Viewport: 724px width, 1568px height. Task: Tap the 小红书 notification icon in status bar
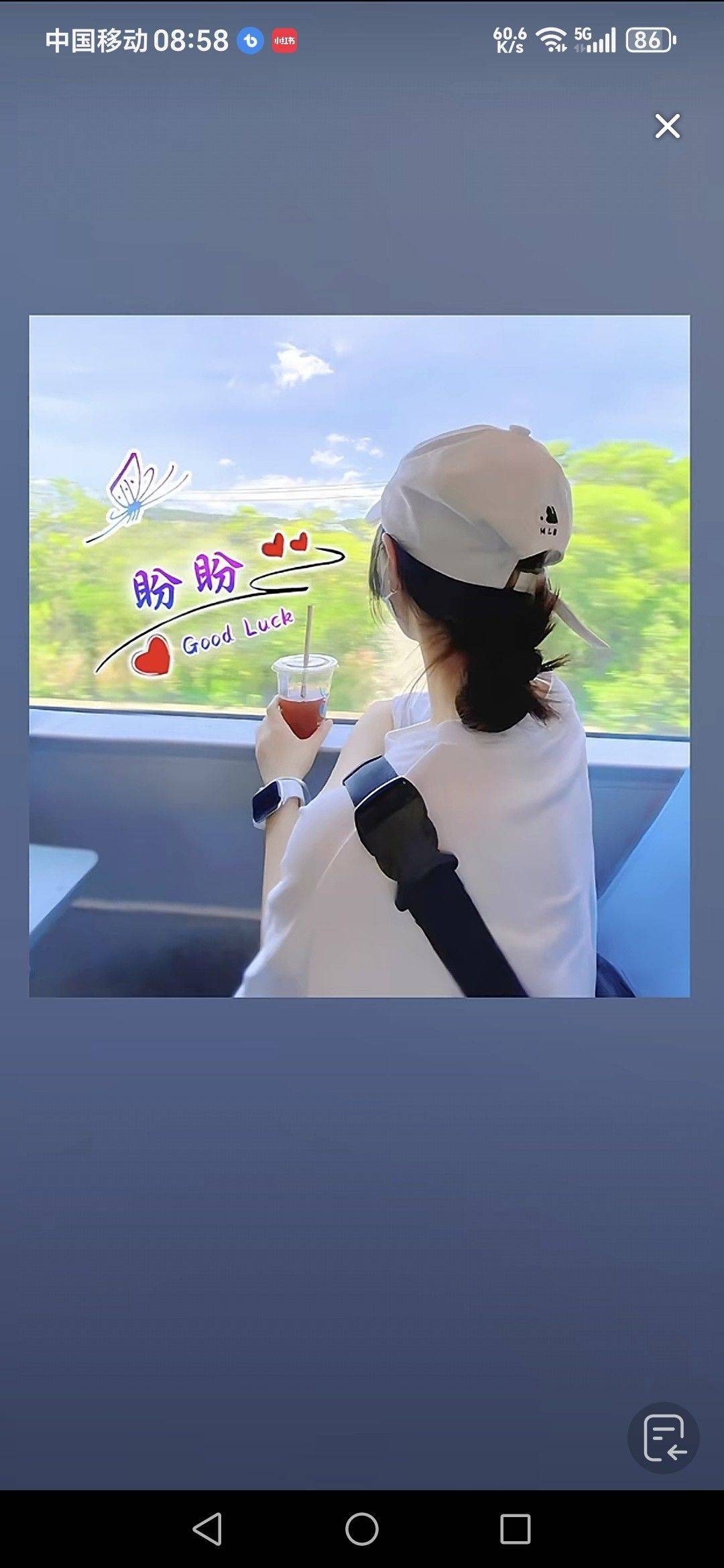coord(284,40)
